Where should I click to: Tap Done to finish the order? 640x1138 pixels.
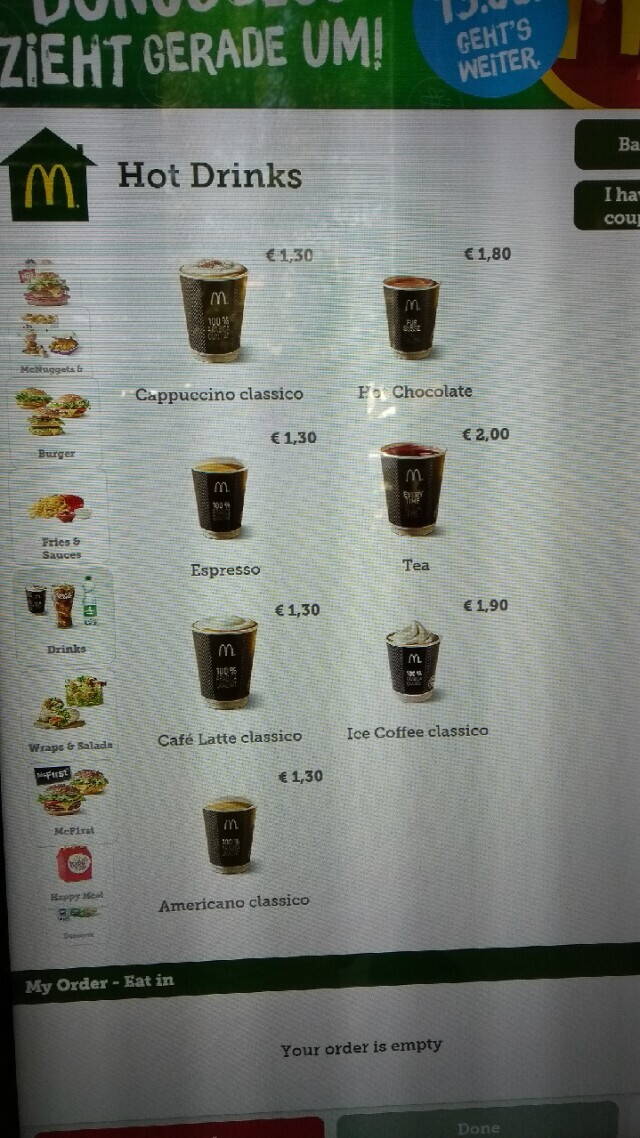(x=478, y=1124)
